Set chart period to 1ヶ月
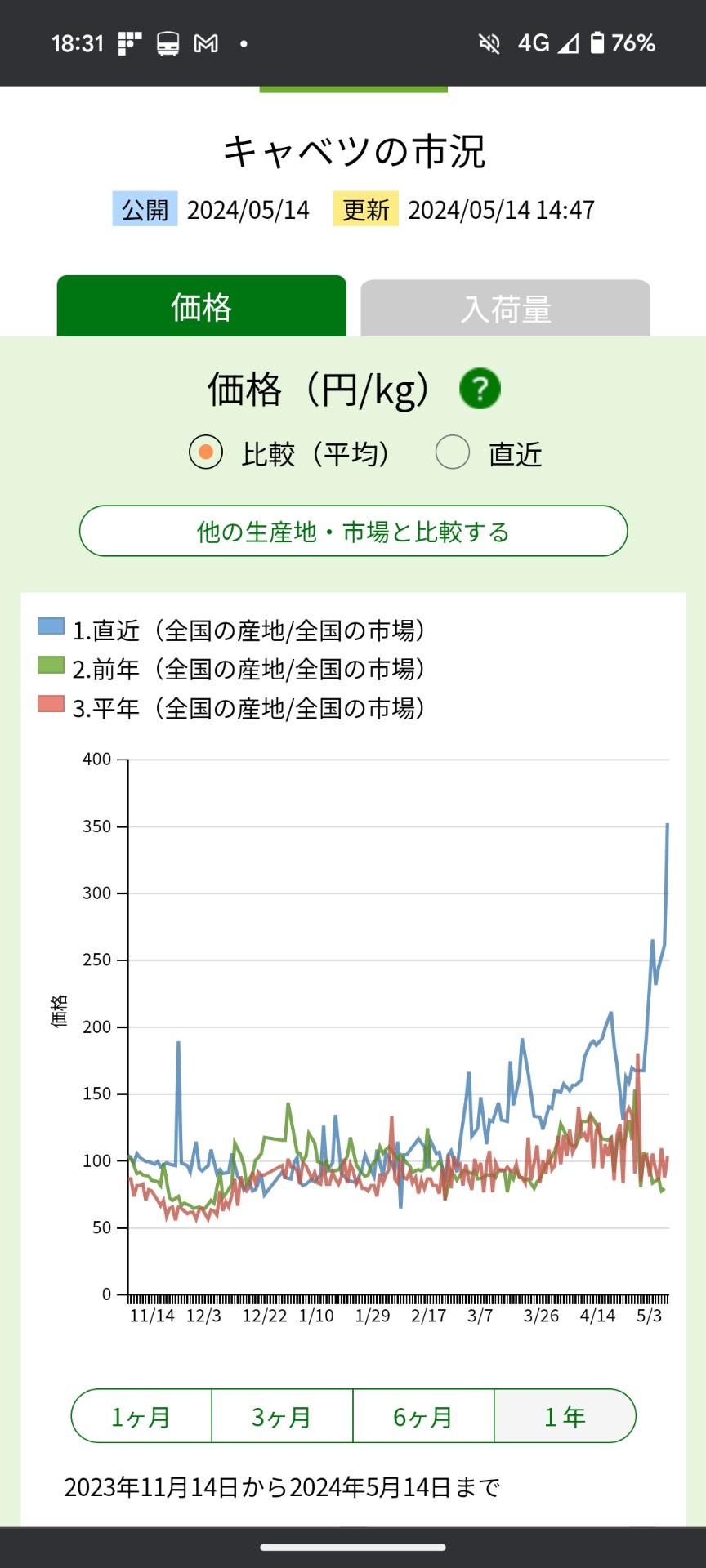Viewport: 706px width, 1568px height. click(x=141, y=1416)
